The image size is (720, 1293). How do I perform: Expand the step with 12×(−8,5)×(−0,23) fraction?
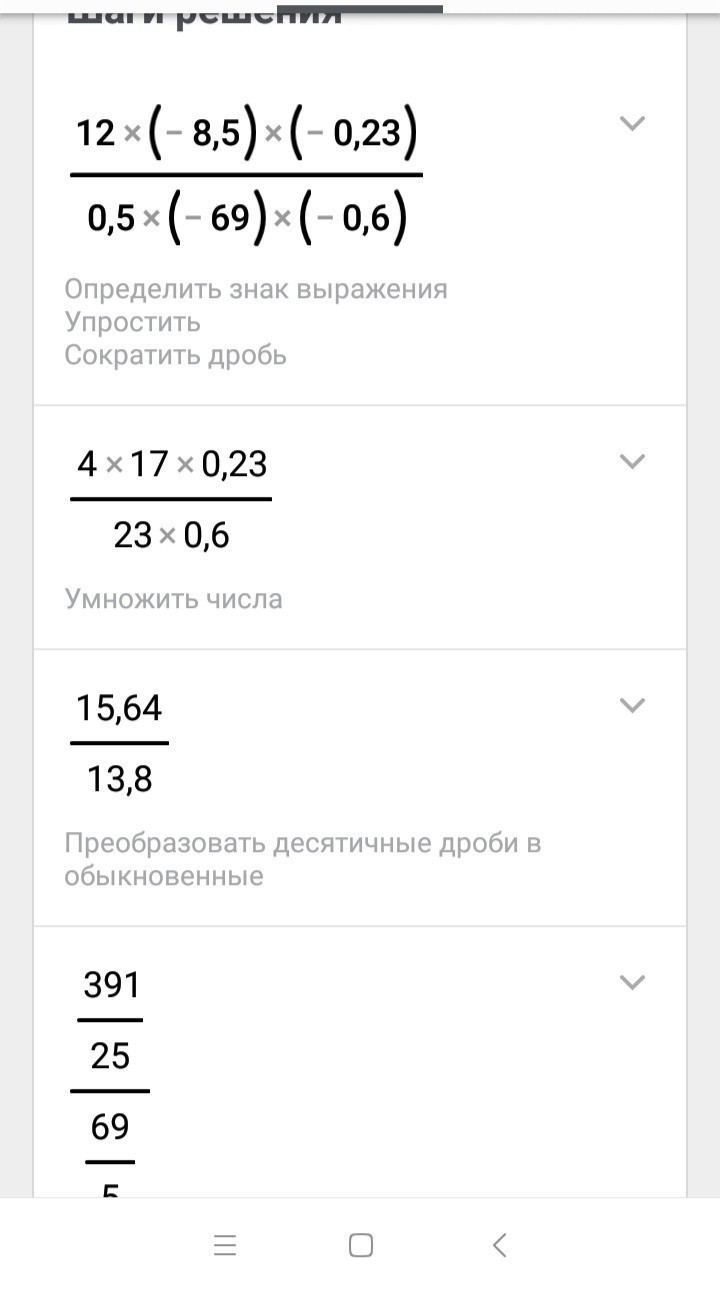tap(632, 124)
